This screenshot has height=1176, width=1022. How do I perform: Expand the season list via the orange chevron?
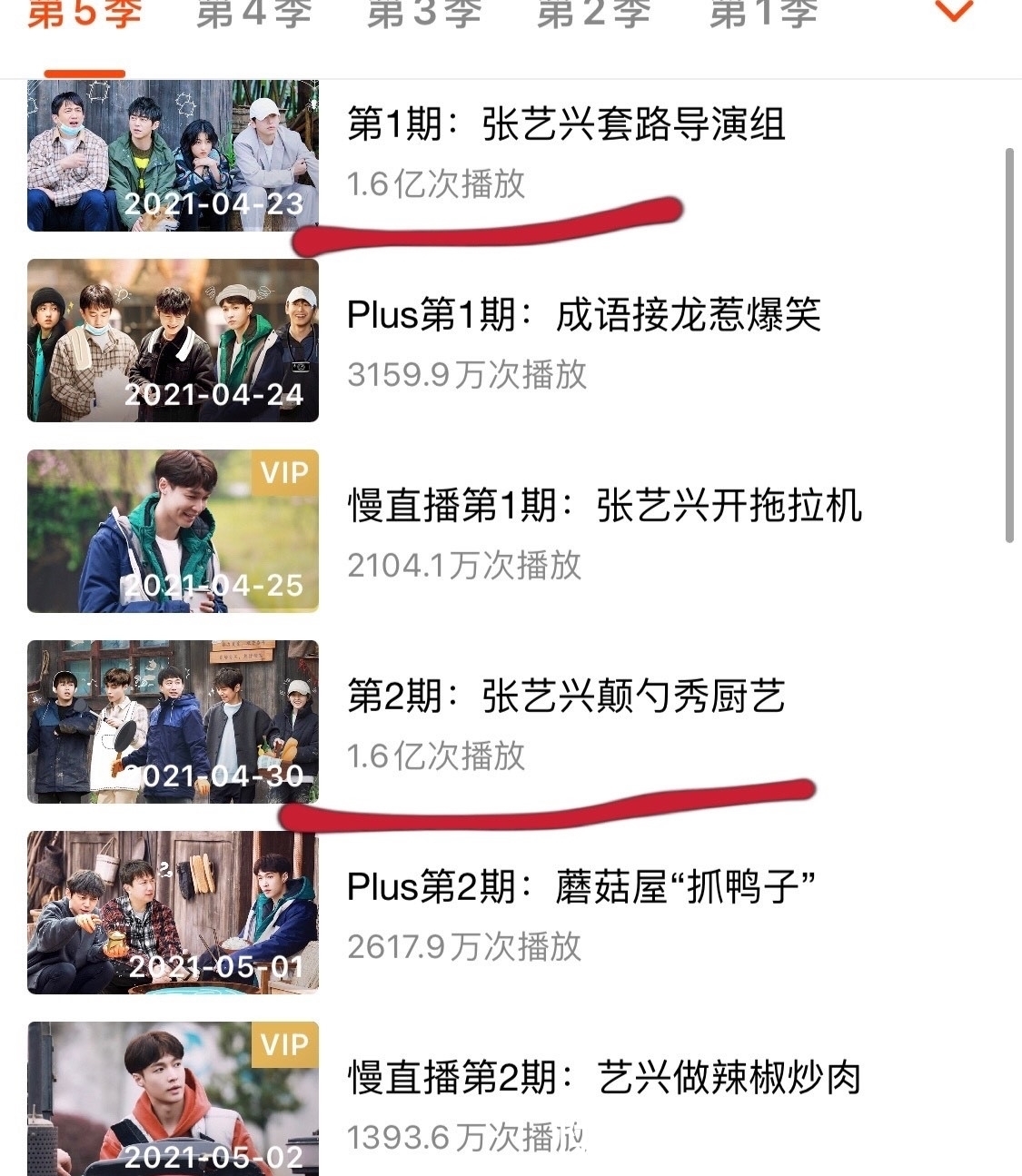(952, 15)
